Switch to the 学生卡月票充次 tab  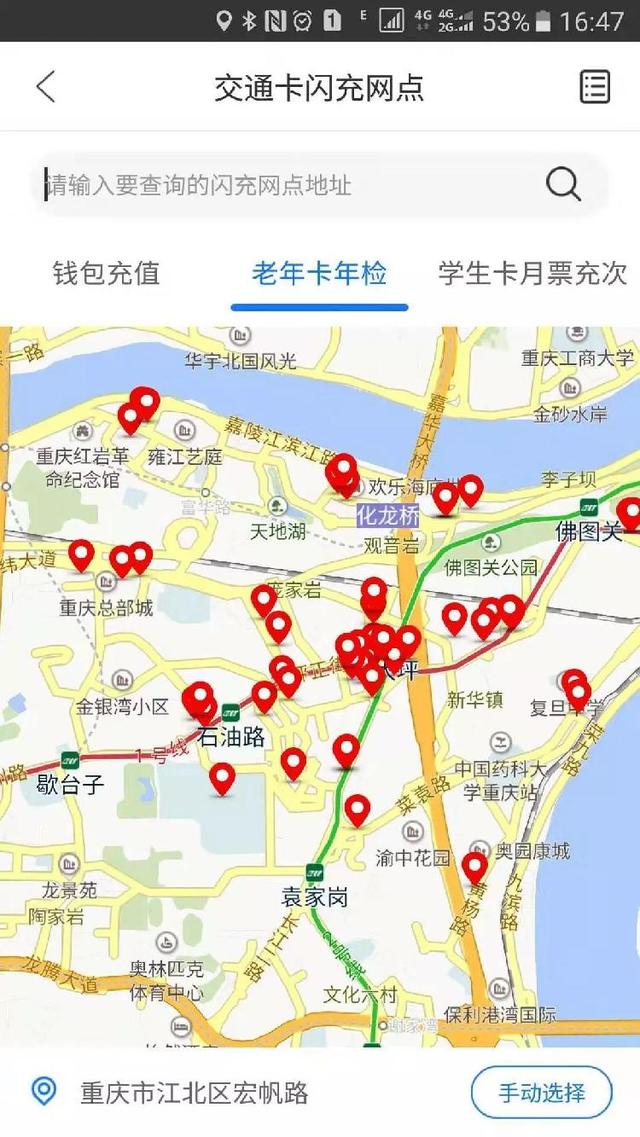coord(533,273)
